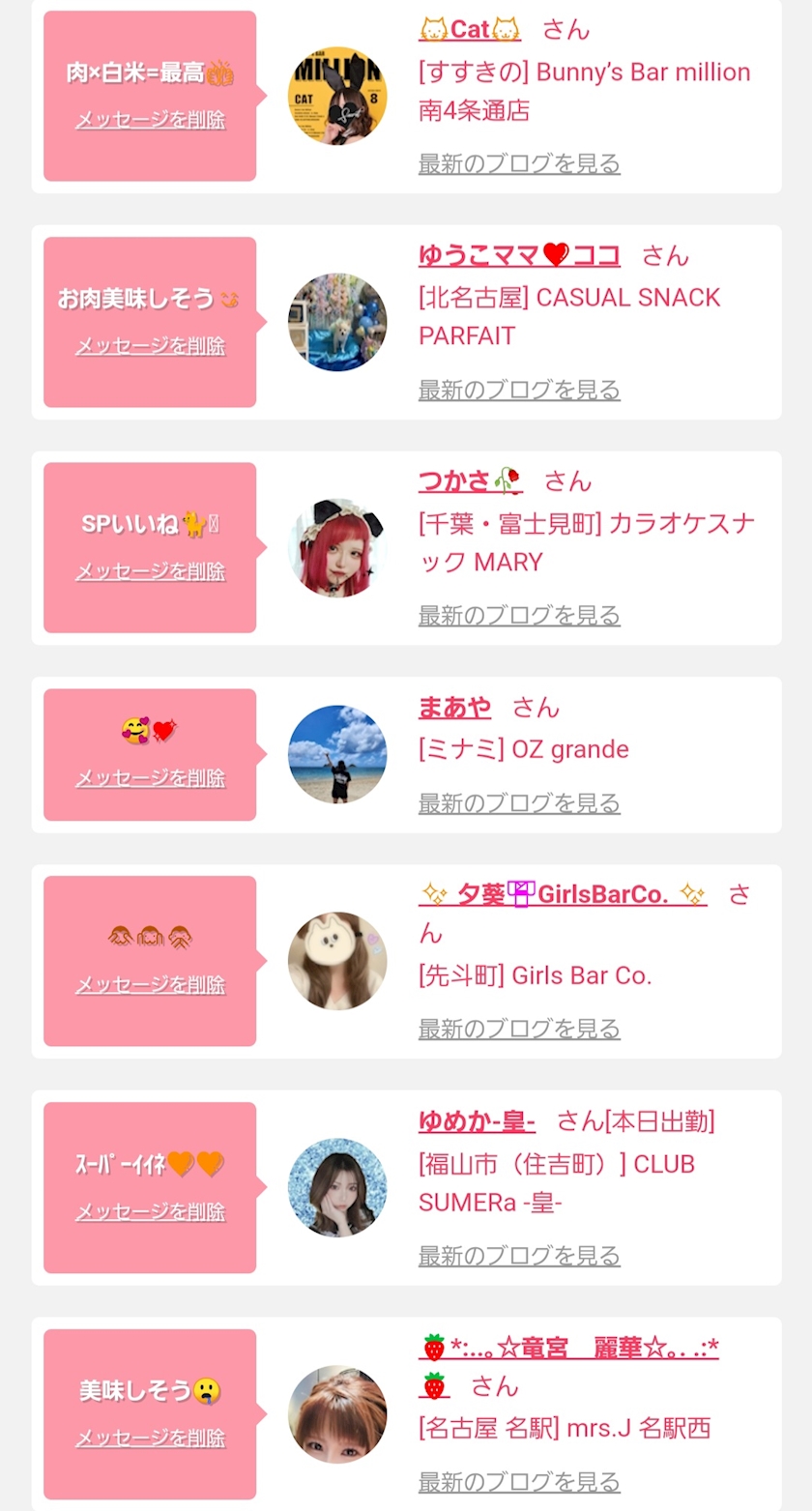Open まあや profile name link
The width and height of the screenshot is (812, 1511).
(x=454, y=708)
